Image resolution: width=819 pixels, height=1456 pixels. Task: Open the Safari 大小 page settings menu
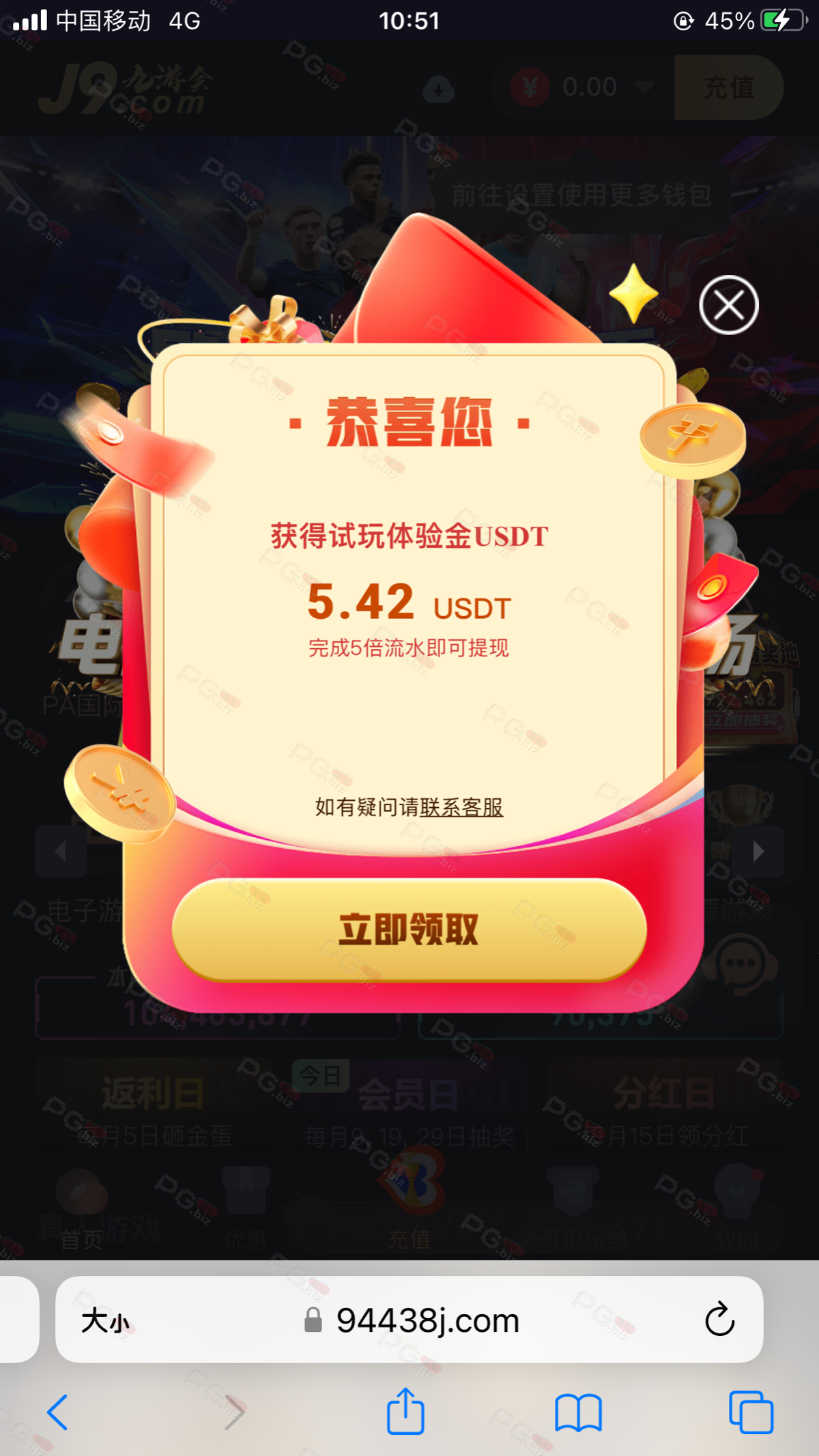pyautogui.click(x=105, y=1321)
